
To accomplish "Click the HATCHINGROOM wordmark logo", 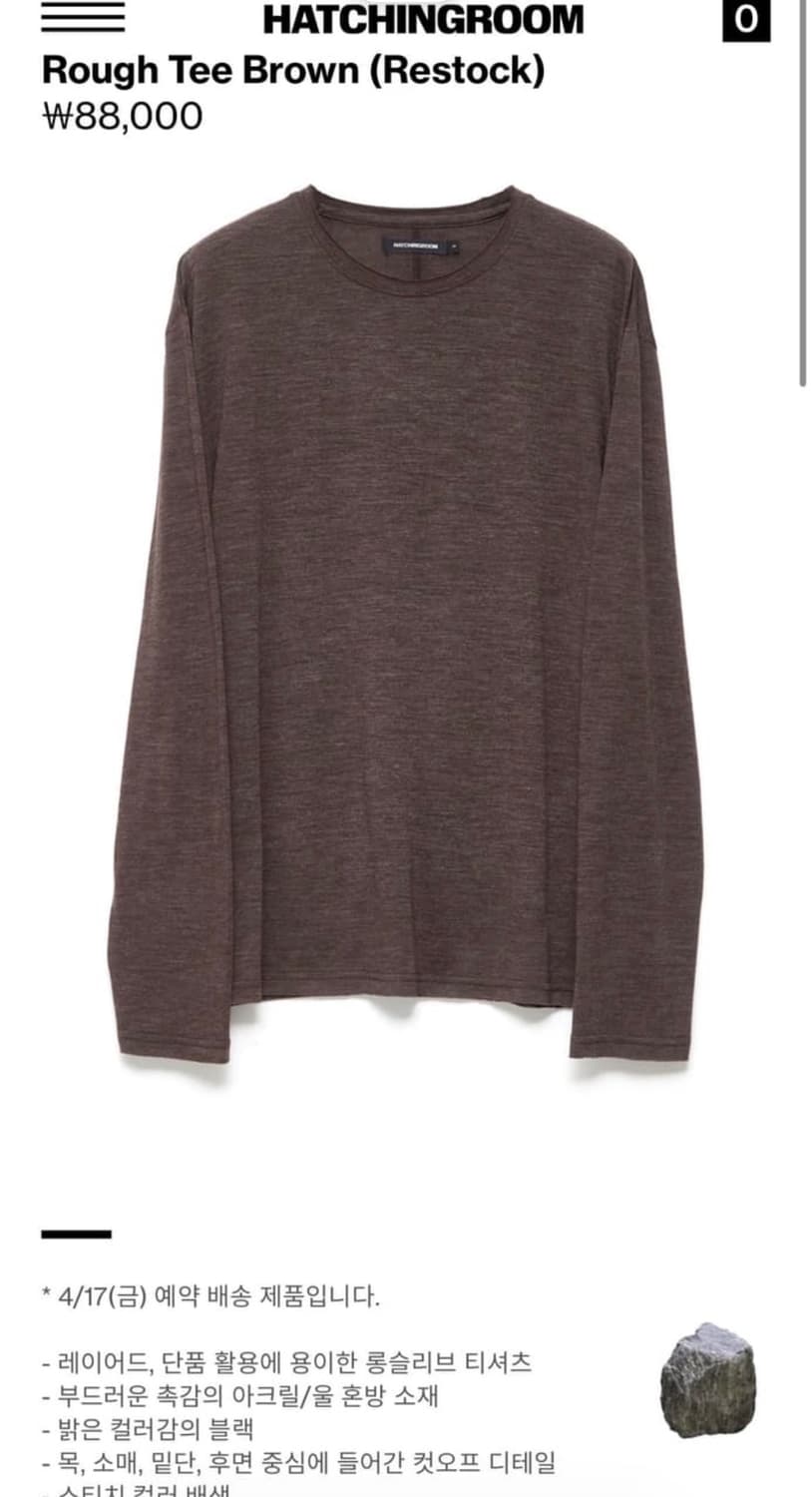I will pyautogui.click(x=420, y=18).
